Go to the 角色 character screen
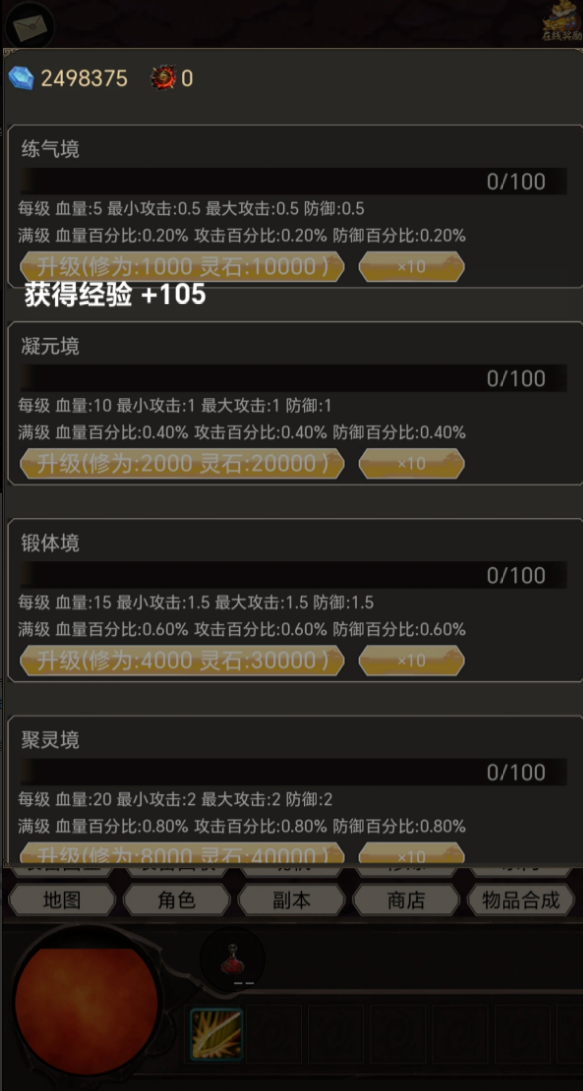This screenshot has width=583, height=1091. pos(177,900)
